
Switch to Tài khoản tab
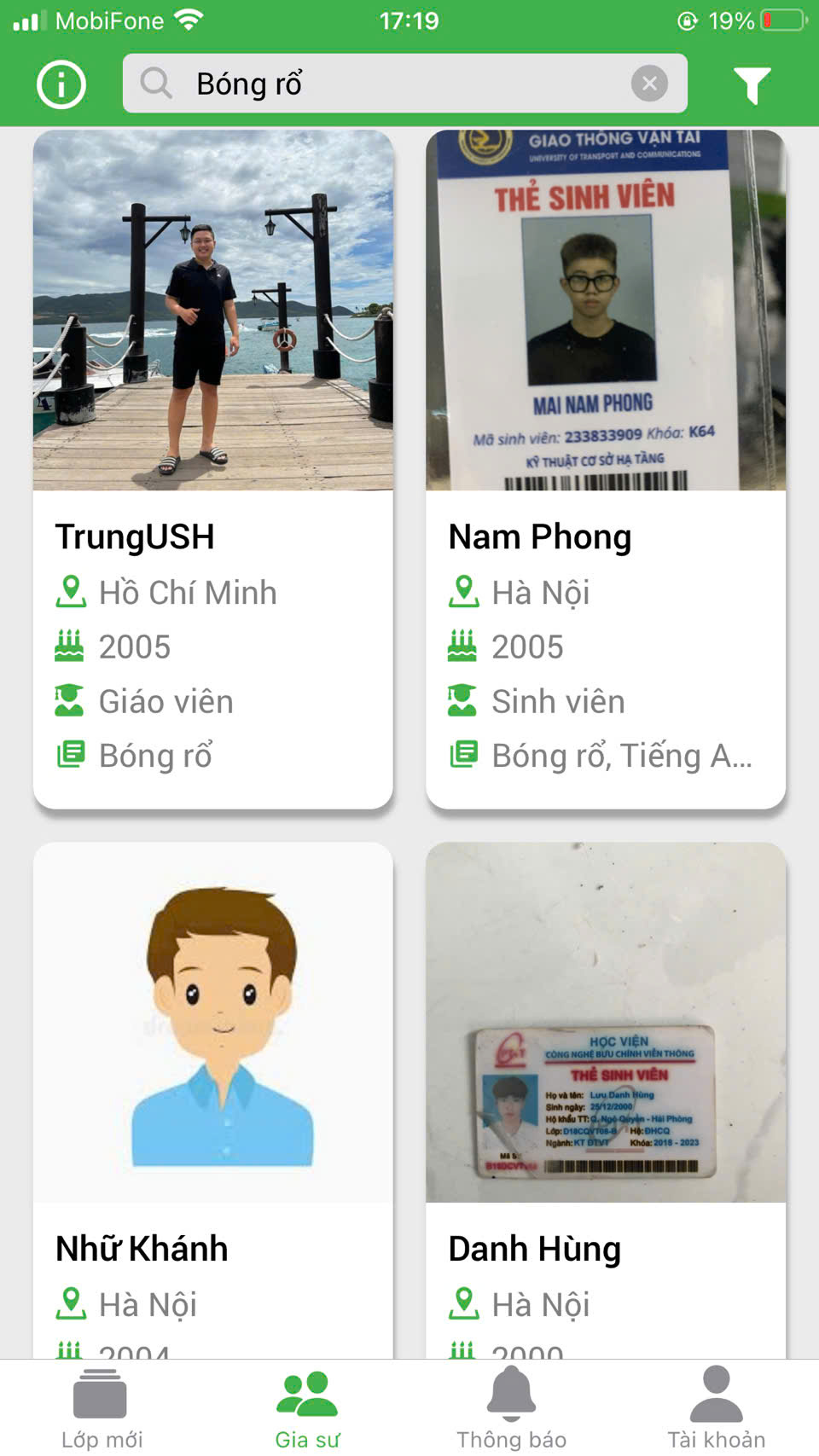click(716, 1407)
